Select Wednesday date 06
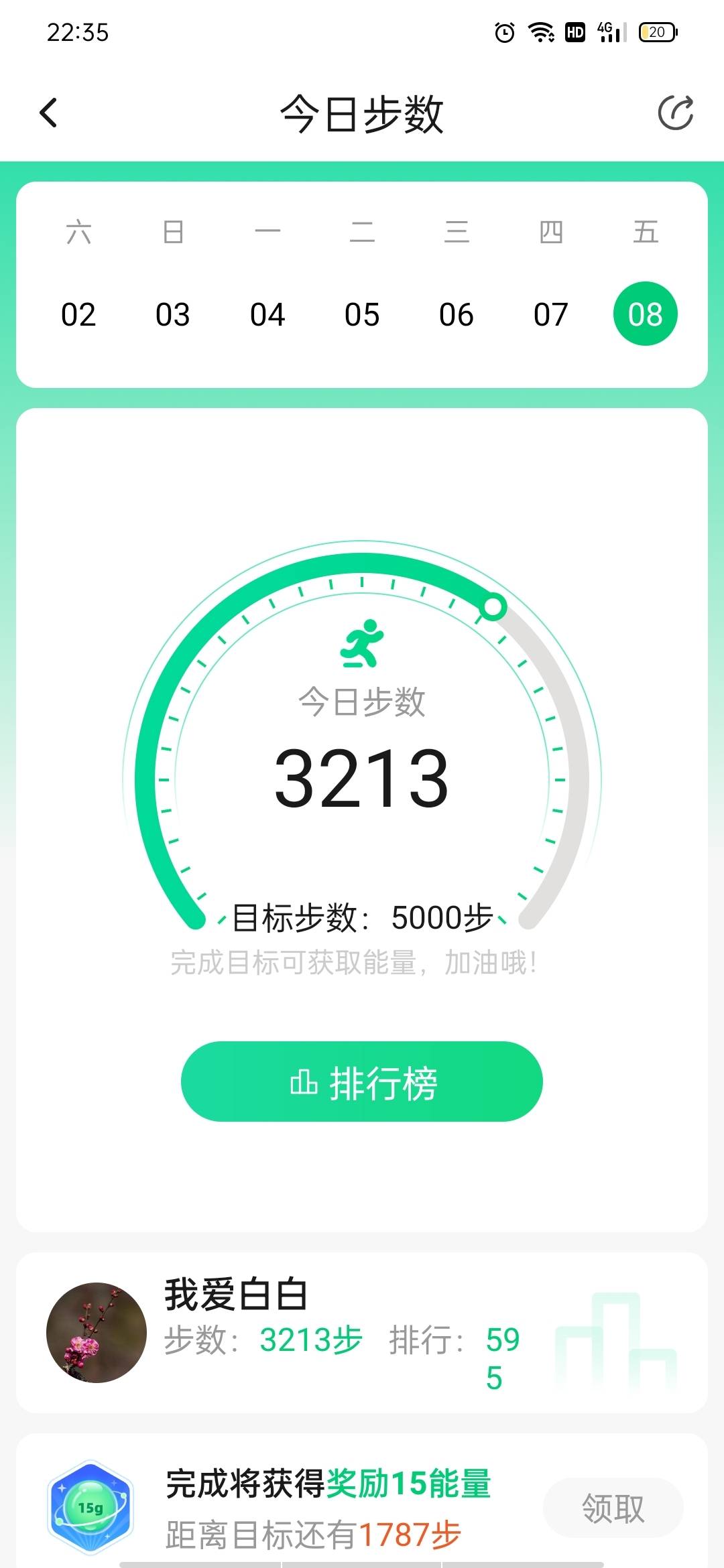Viewport: 724px width, 1568px height. click(456, 315)
